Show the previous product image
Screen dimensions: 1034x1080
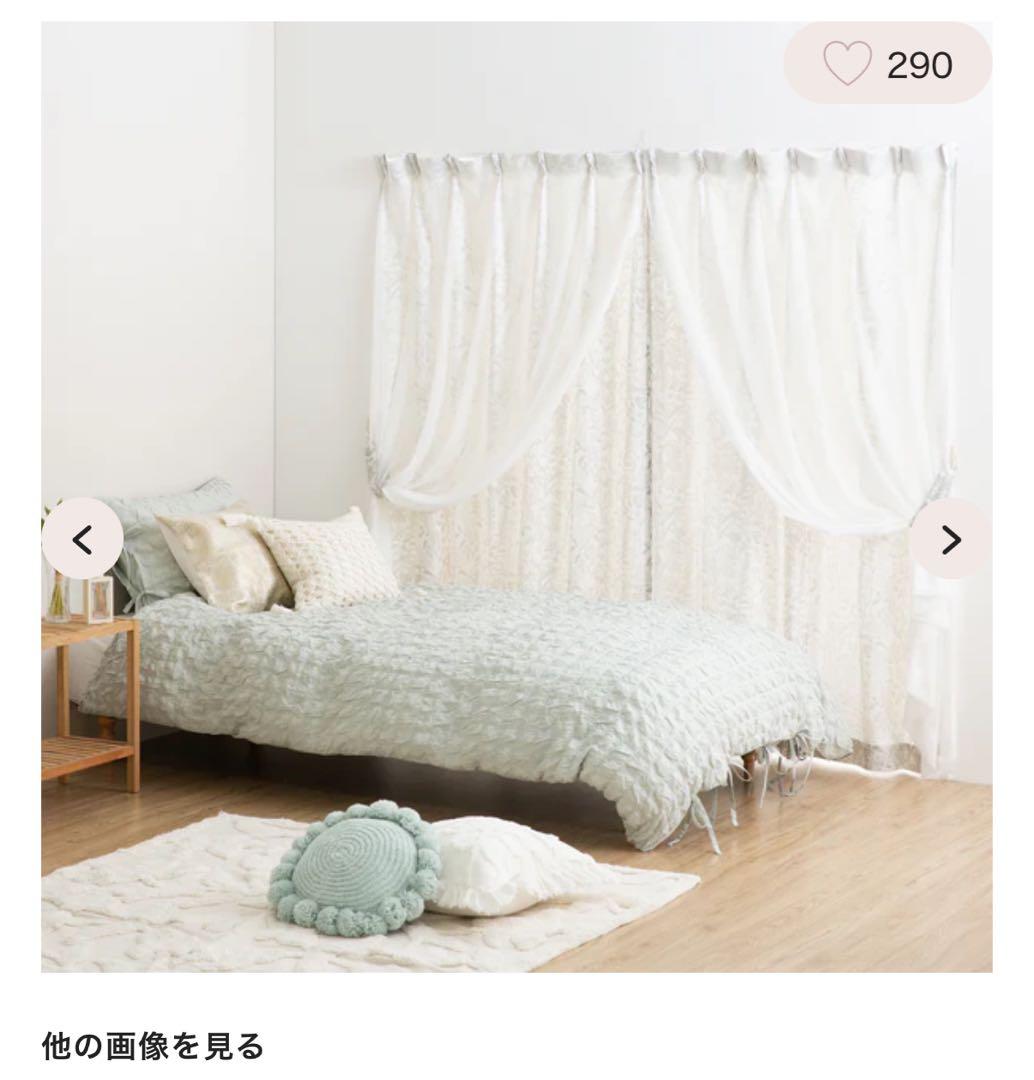click(x=82, y=539)
